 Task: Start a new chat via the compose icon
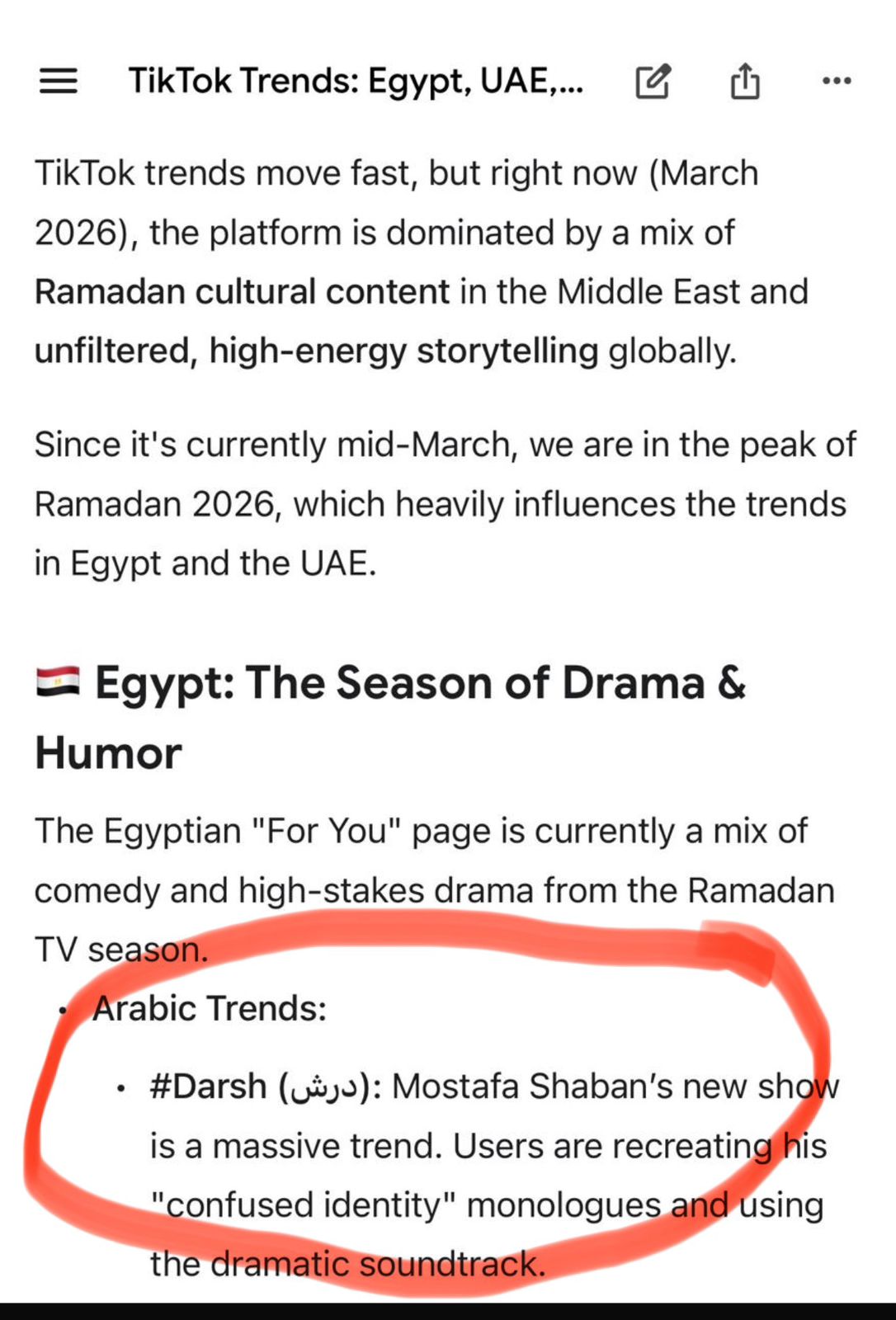coord(653,81)
